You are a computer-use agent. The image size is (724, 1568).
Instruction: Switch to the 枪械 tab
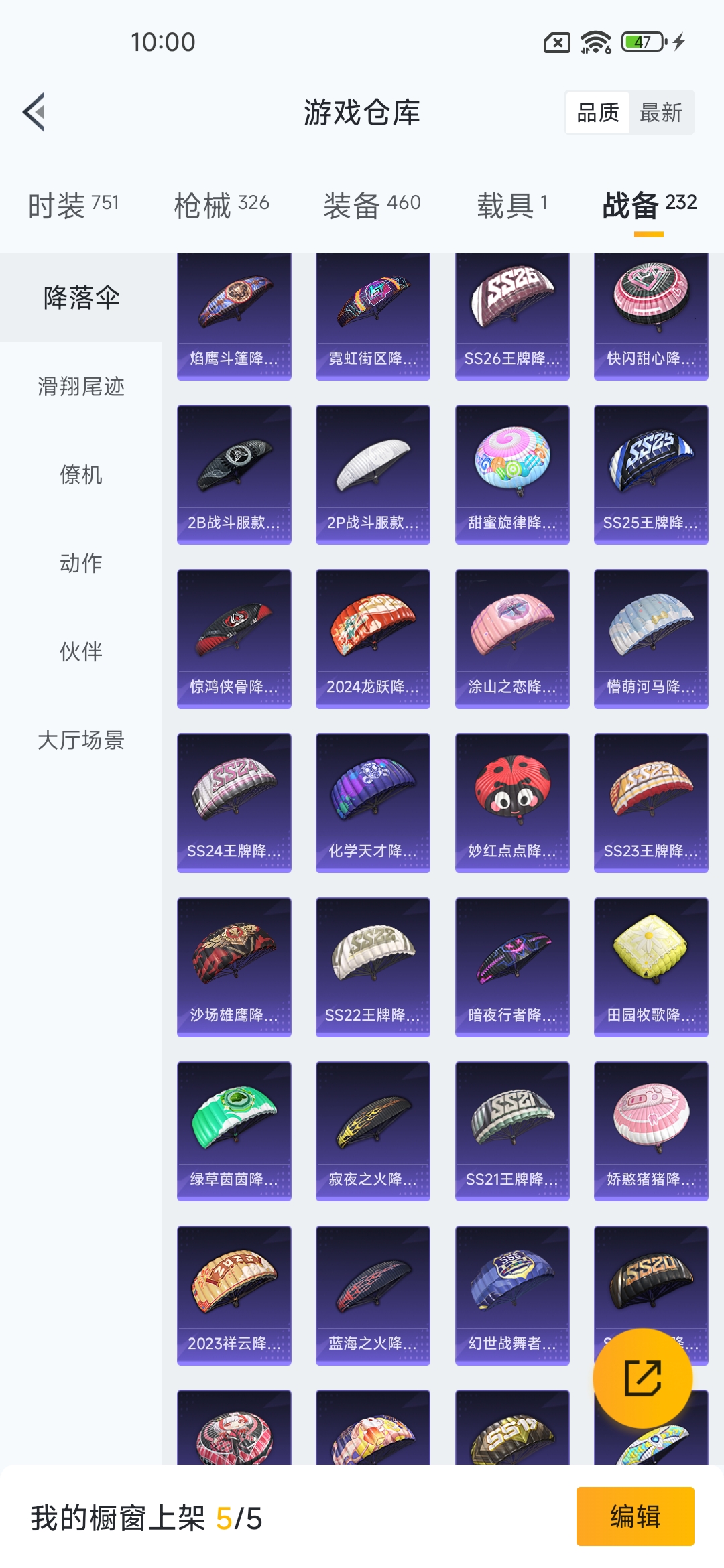221,204
